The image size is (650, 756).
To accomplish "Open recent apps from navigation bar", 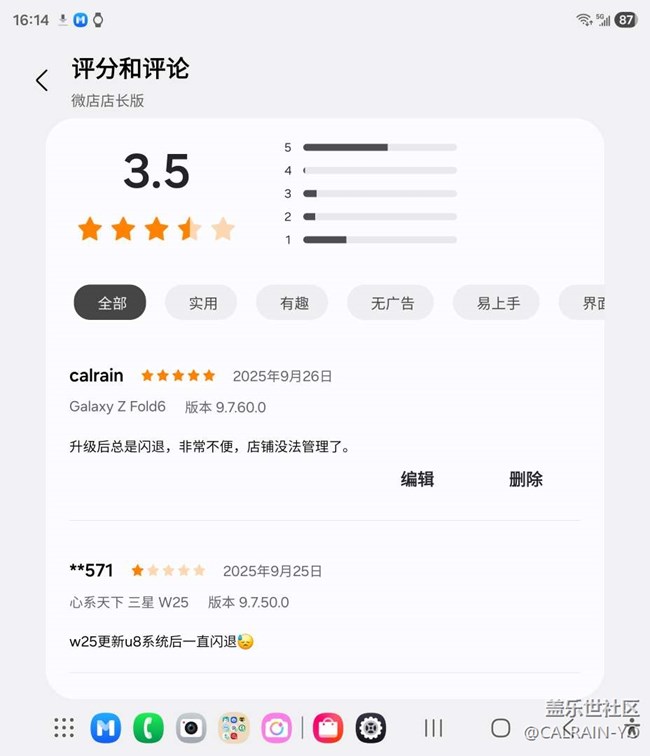I will point(433,728).
